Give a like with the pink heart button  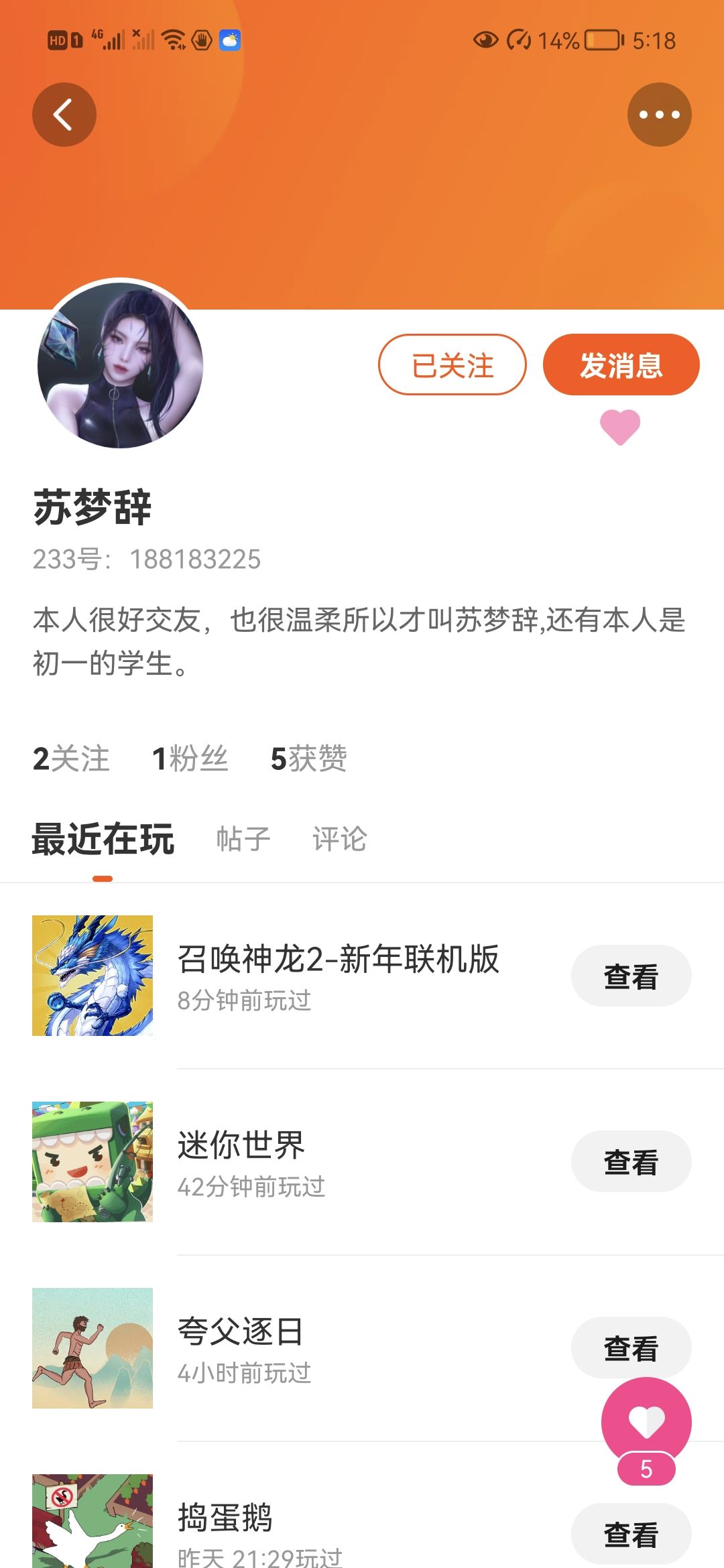click(x=646, y=1422)
